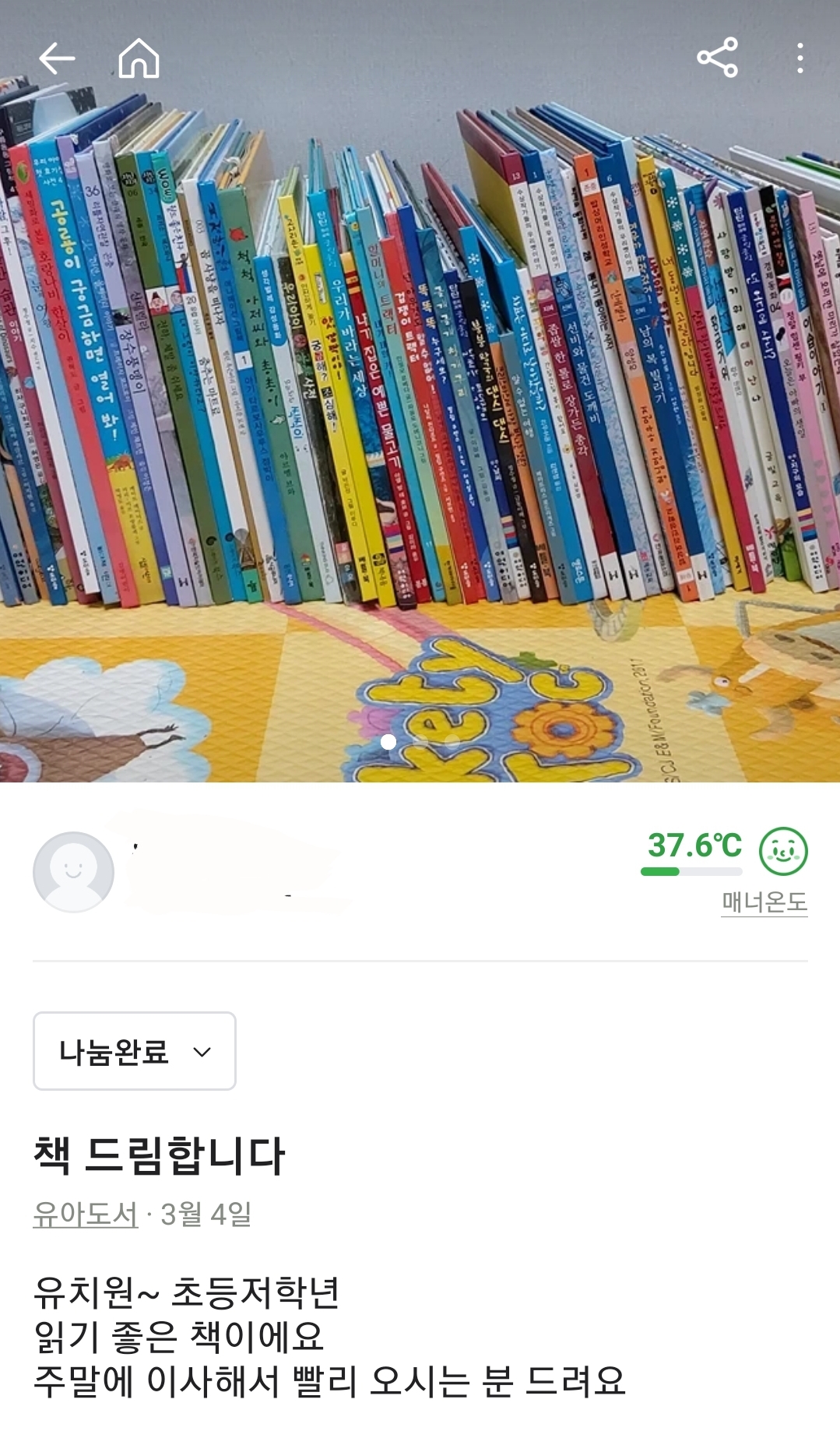Open the 매너온도 info link
The height and width of the screenshot is (1445, 840).
[x=764, y=902]
